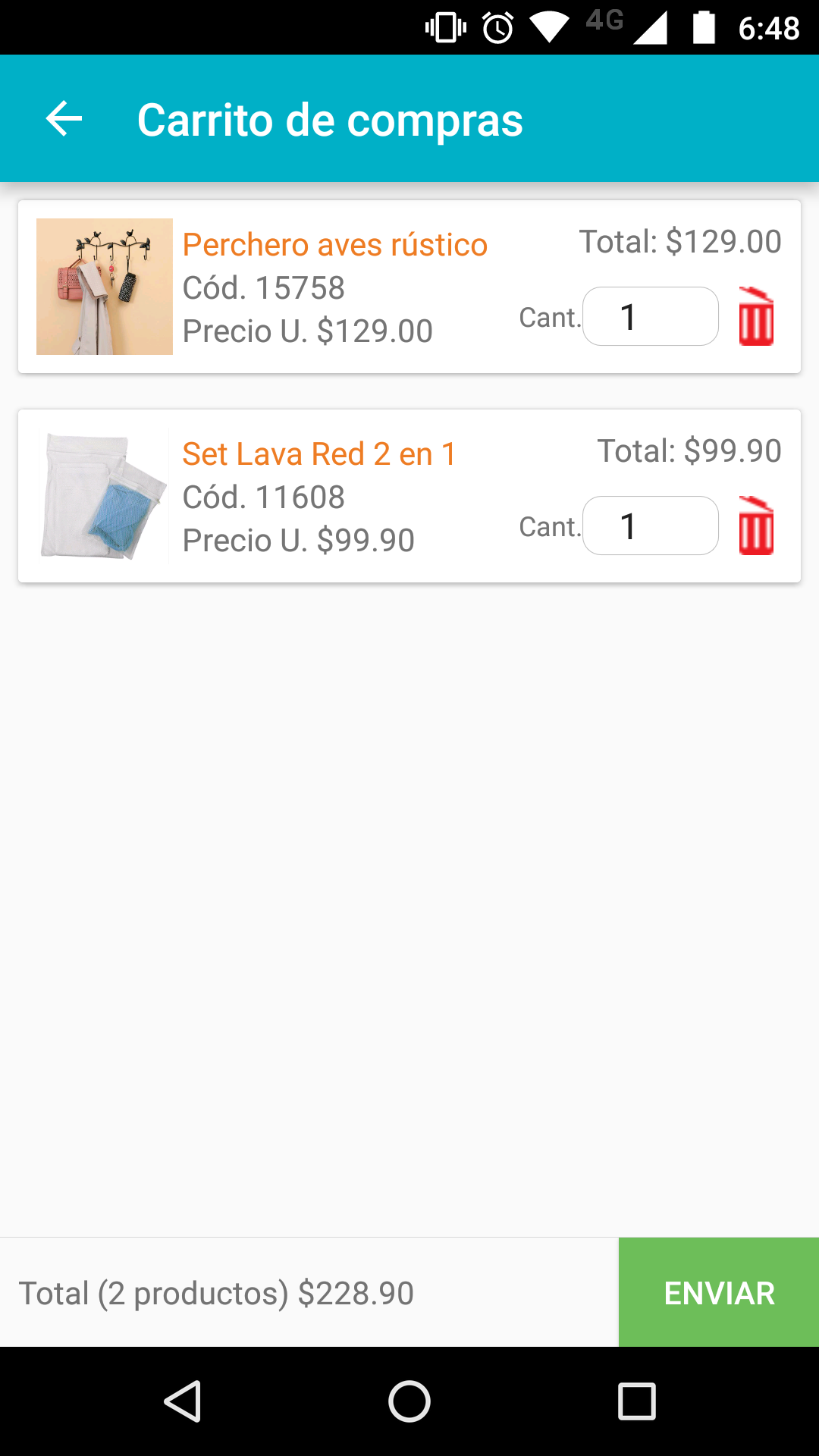Edit quantity for Perchero aves rústico
The height and width of the screenshot is (1456, 819).
651,316
